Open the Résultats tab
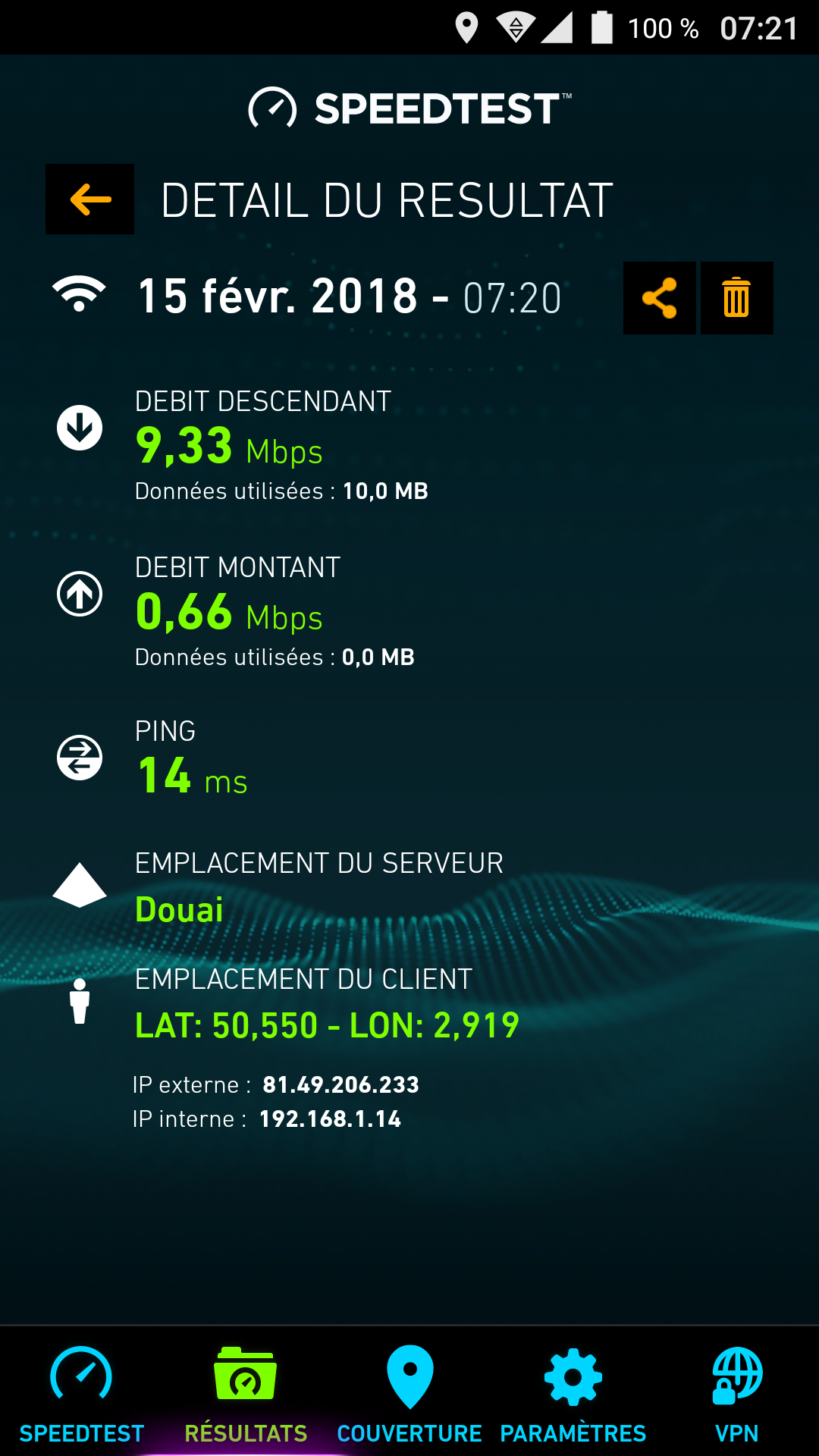 point(246,1394)
